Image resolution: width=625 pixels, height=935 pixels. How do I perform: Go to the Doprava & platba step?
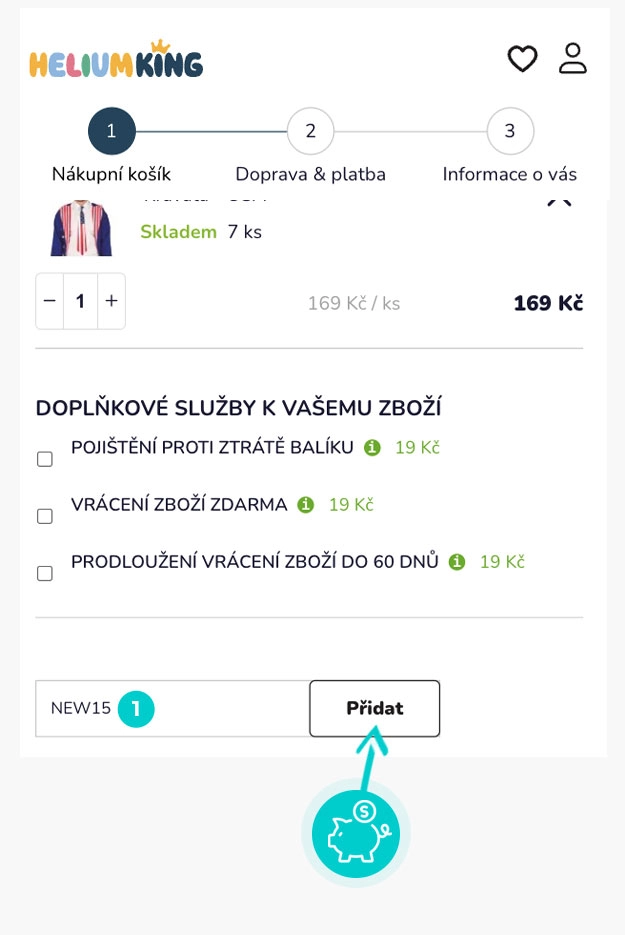(310, 131)
